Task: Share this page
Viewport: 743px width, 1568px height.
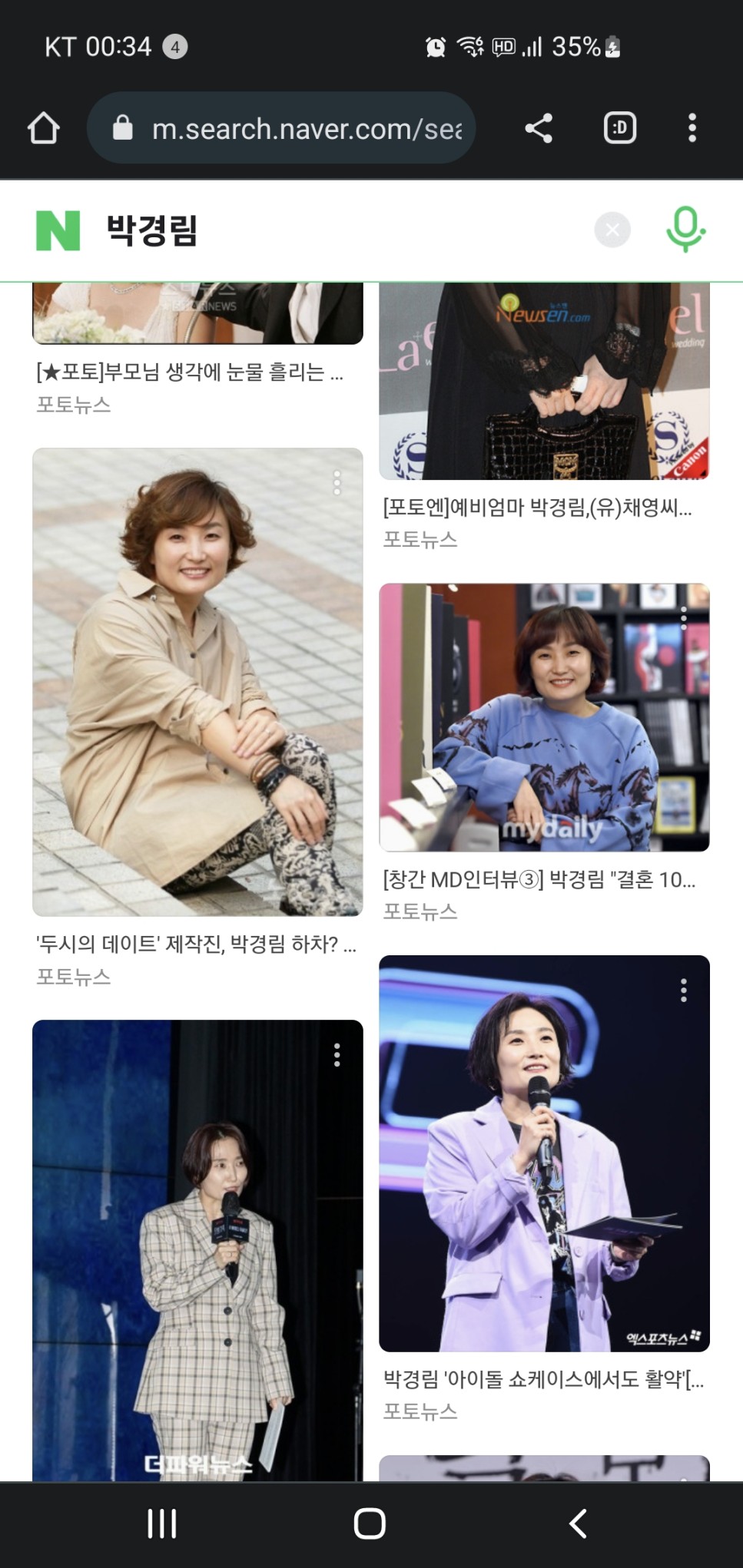Action: tap(539, 128)
